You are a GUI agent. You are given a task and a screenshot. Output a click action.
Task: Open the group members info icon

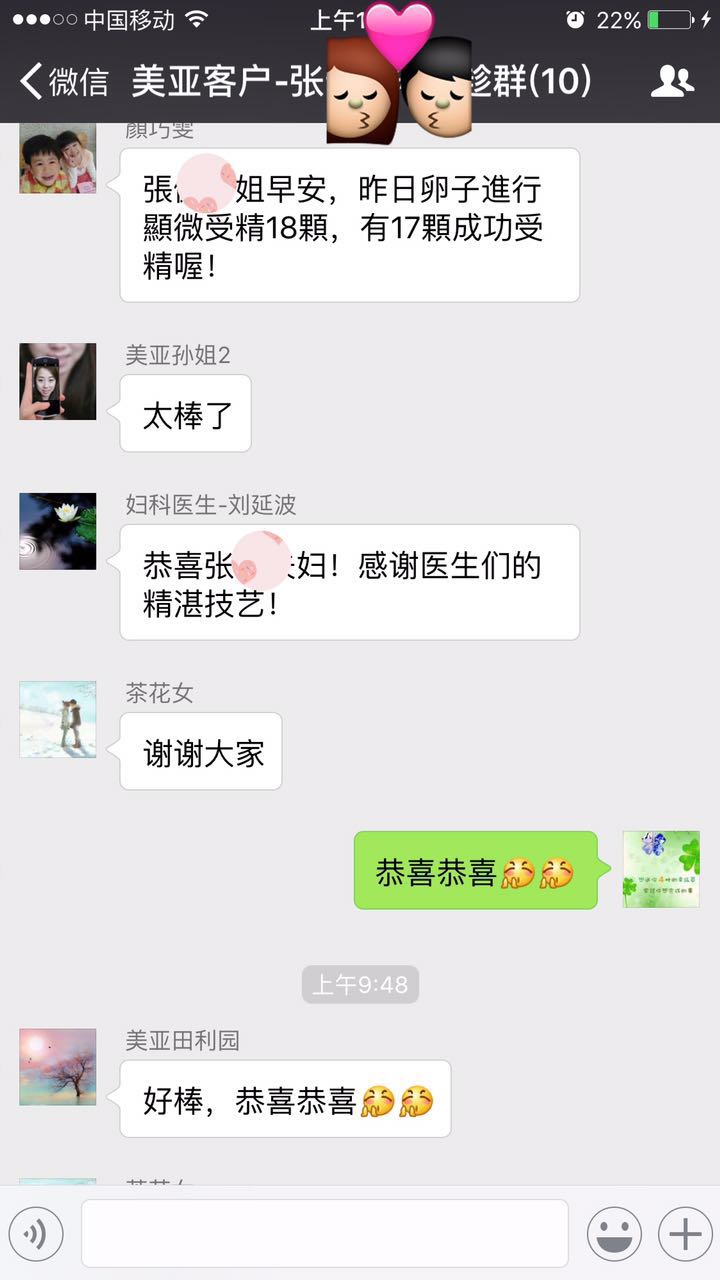672,82
